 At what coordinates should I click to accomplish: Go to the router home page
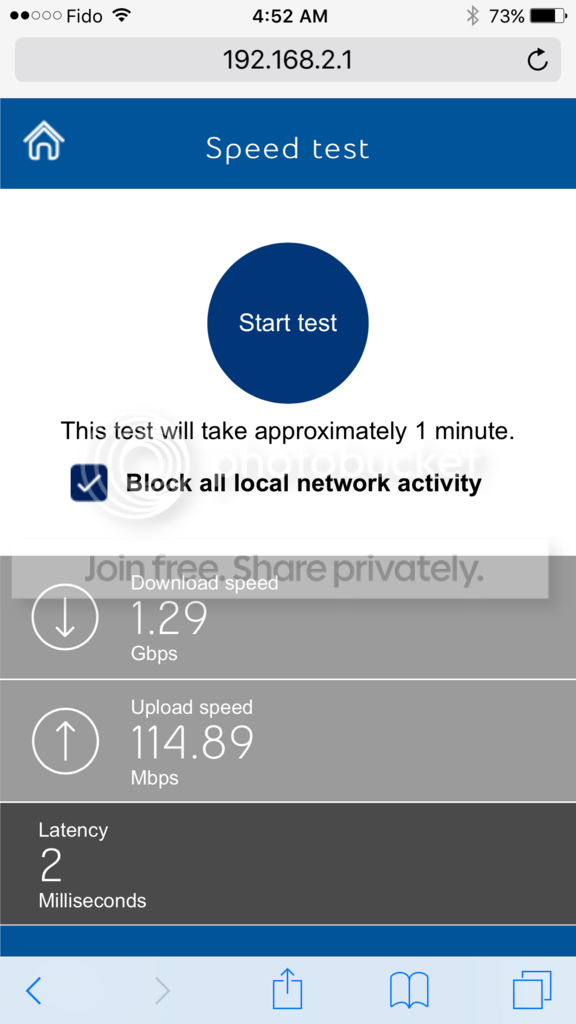(x=44, y=142)
